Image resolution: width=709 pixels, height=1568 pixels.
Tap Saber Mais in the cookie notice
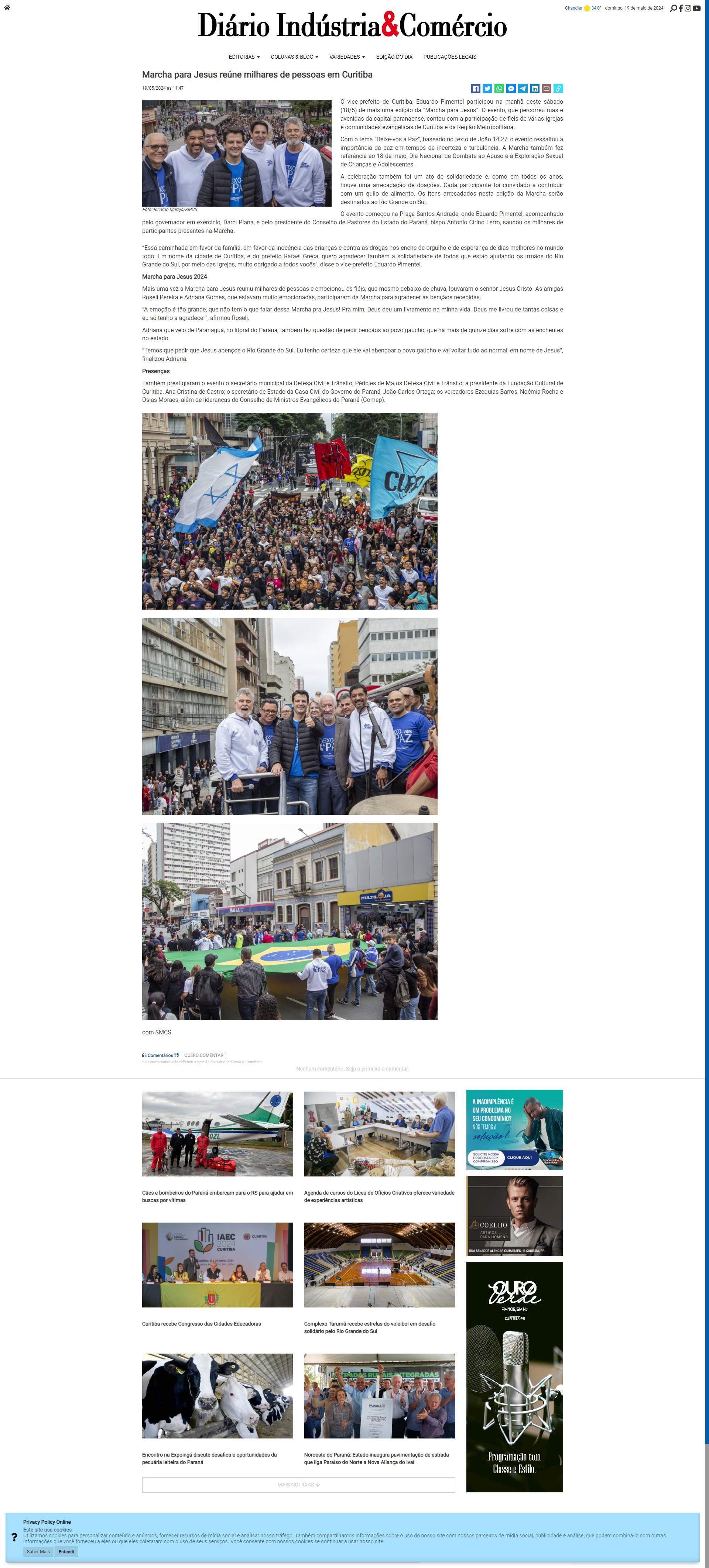38,1551
